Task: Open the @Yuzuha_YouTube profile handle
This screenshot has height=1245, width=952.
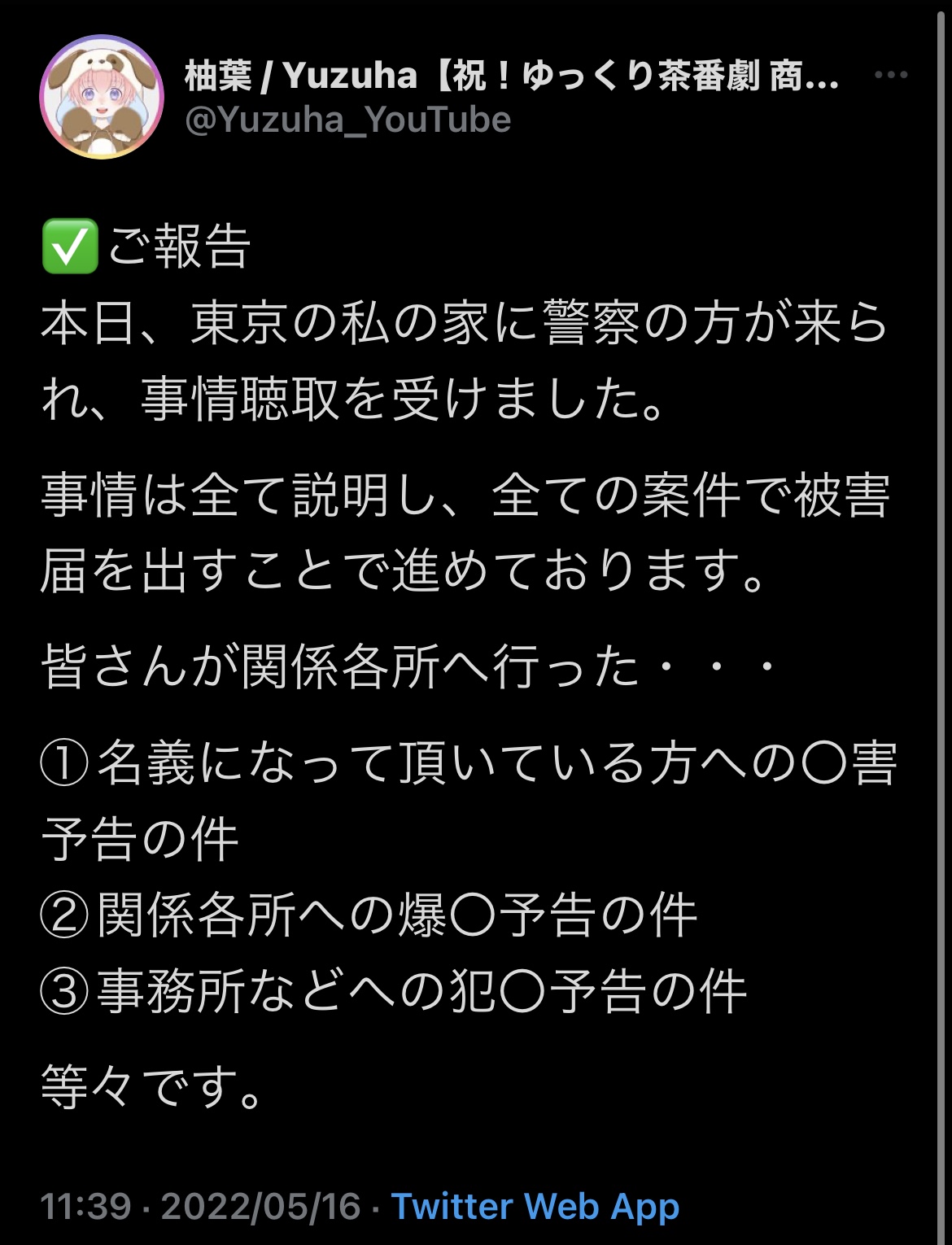Action: [348, 120]
